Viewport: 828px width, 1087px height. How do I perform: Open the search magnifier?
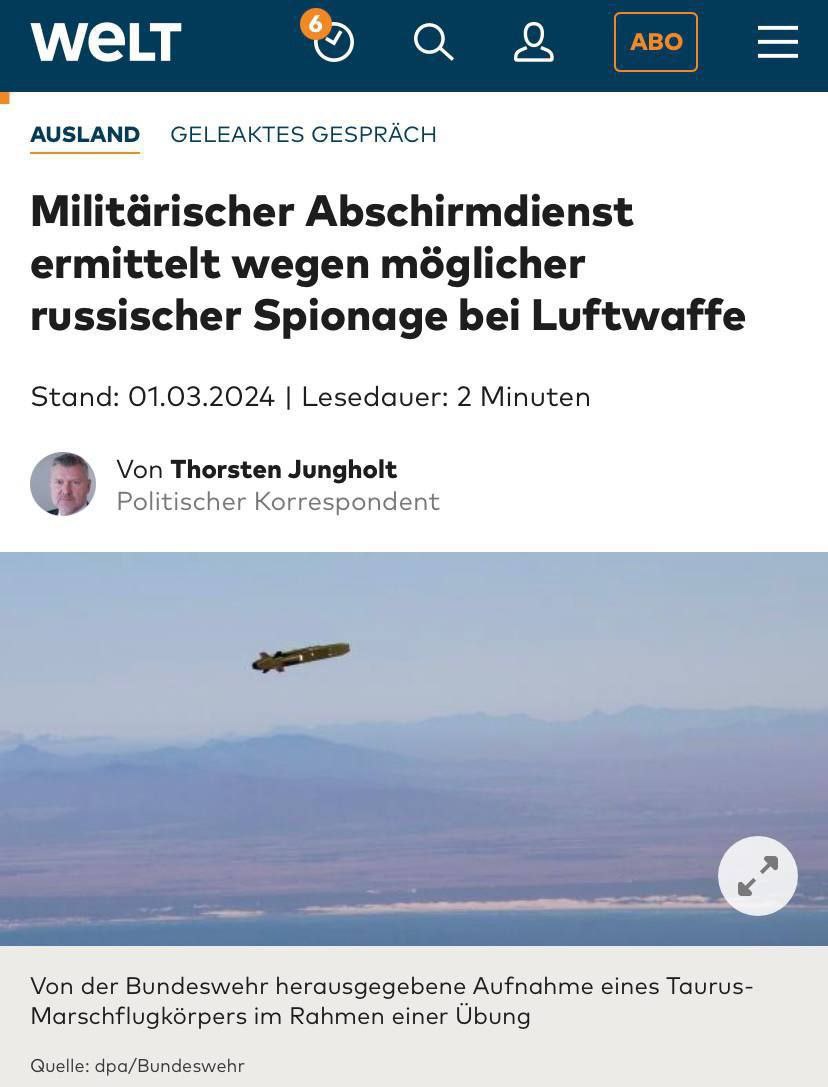[x=433, y=42]
